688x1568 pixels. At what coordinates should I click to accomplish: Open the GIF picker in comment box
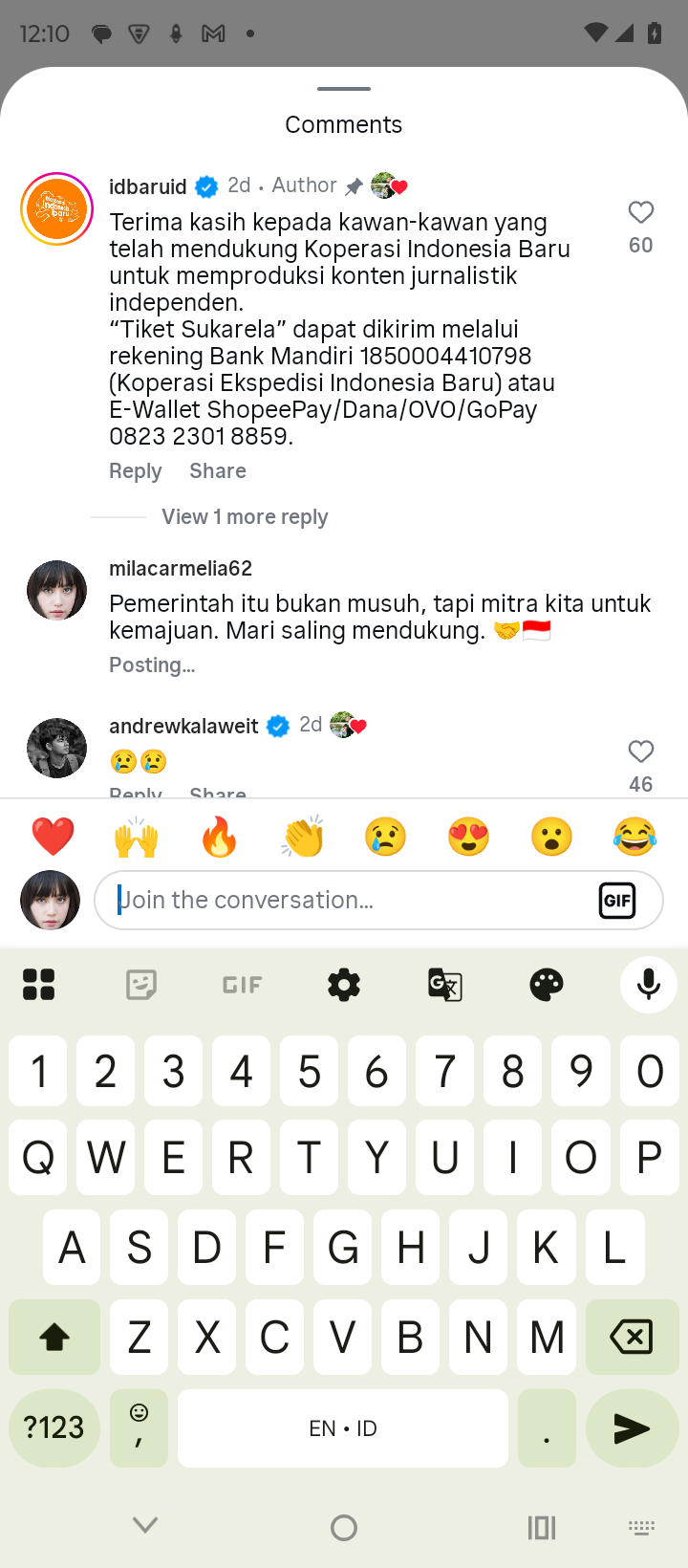[x=617, y=900]
